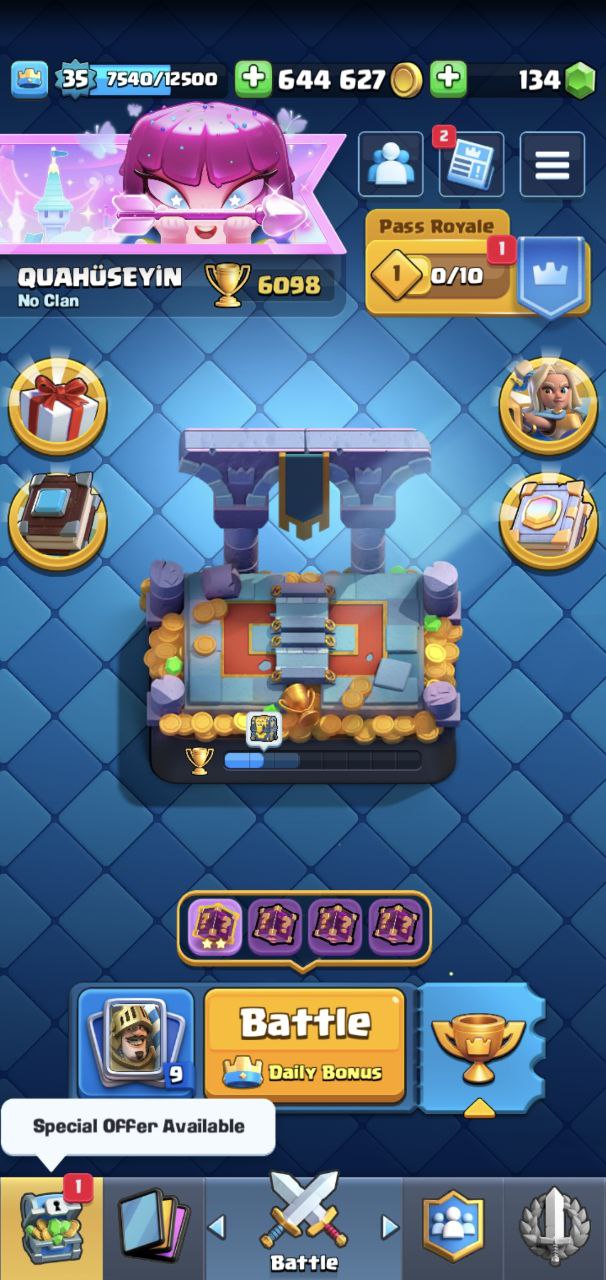Image resolution: width=606 pixels, height=1280 pixels.
Task: Open the friends icon
Action: click(391, 164)
